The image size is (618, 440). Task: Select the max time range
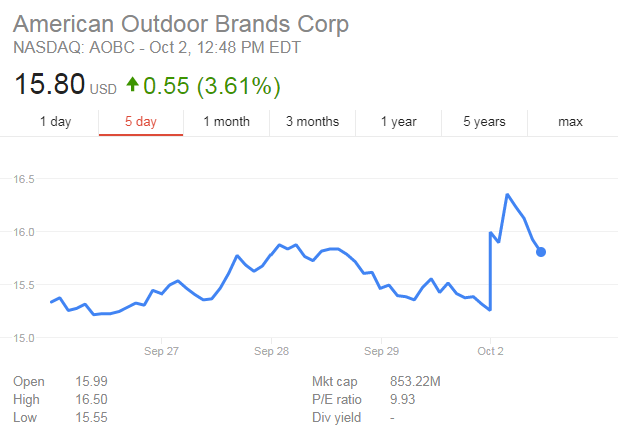pyautogui.click(x=570, y=122)
